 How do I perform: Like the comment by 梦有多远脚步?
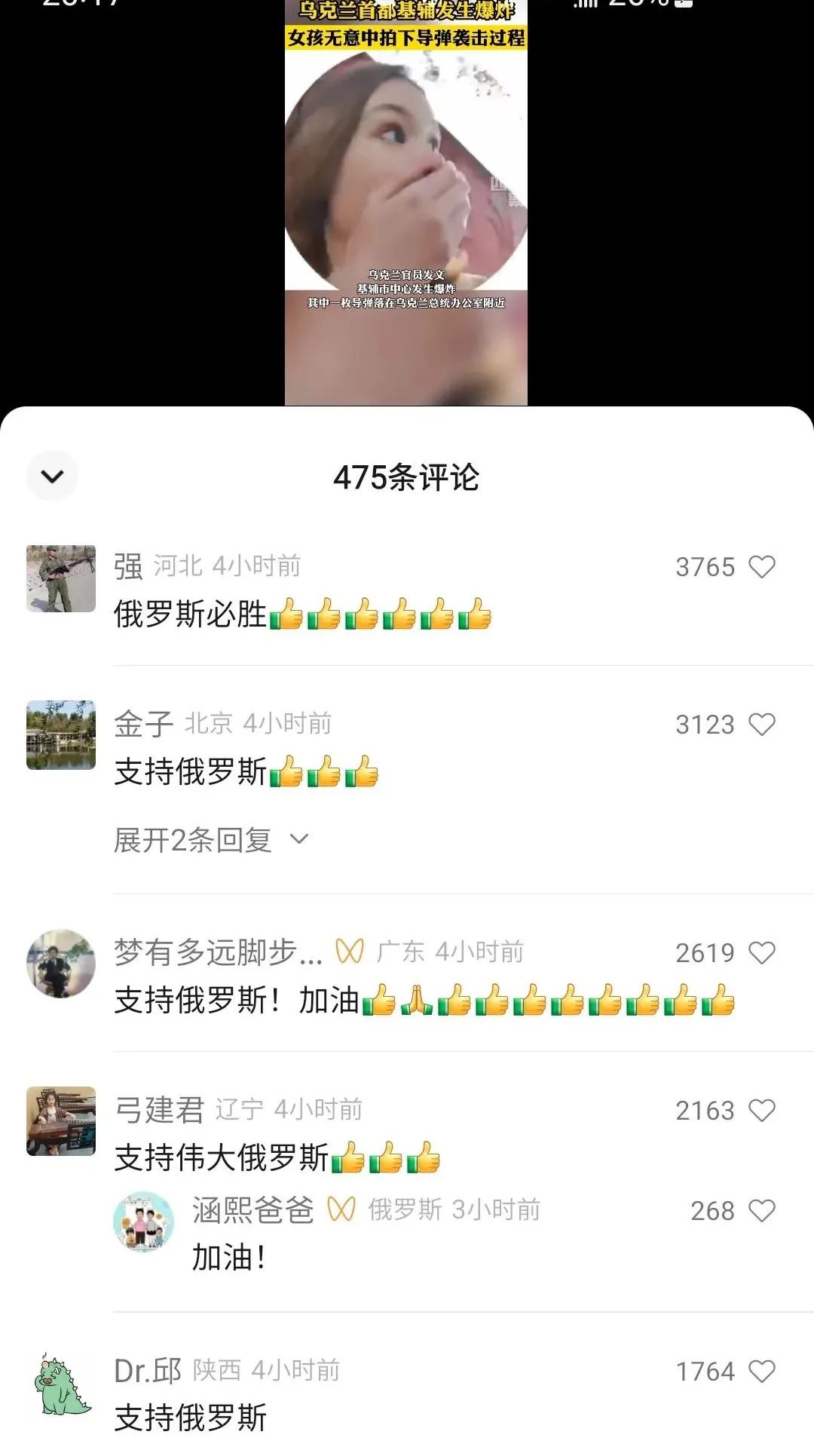[761, 953]
